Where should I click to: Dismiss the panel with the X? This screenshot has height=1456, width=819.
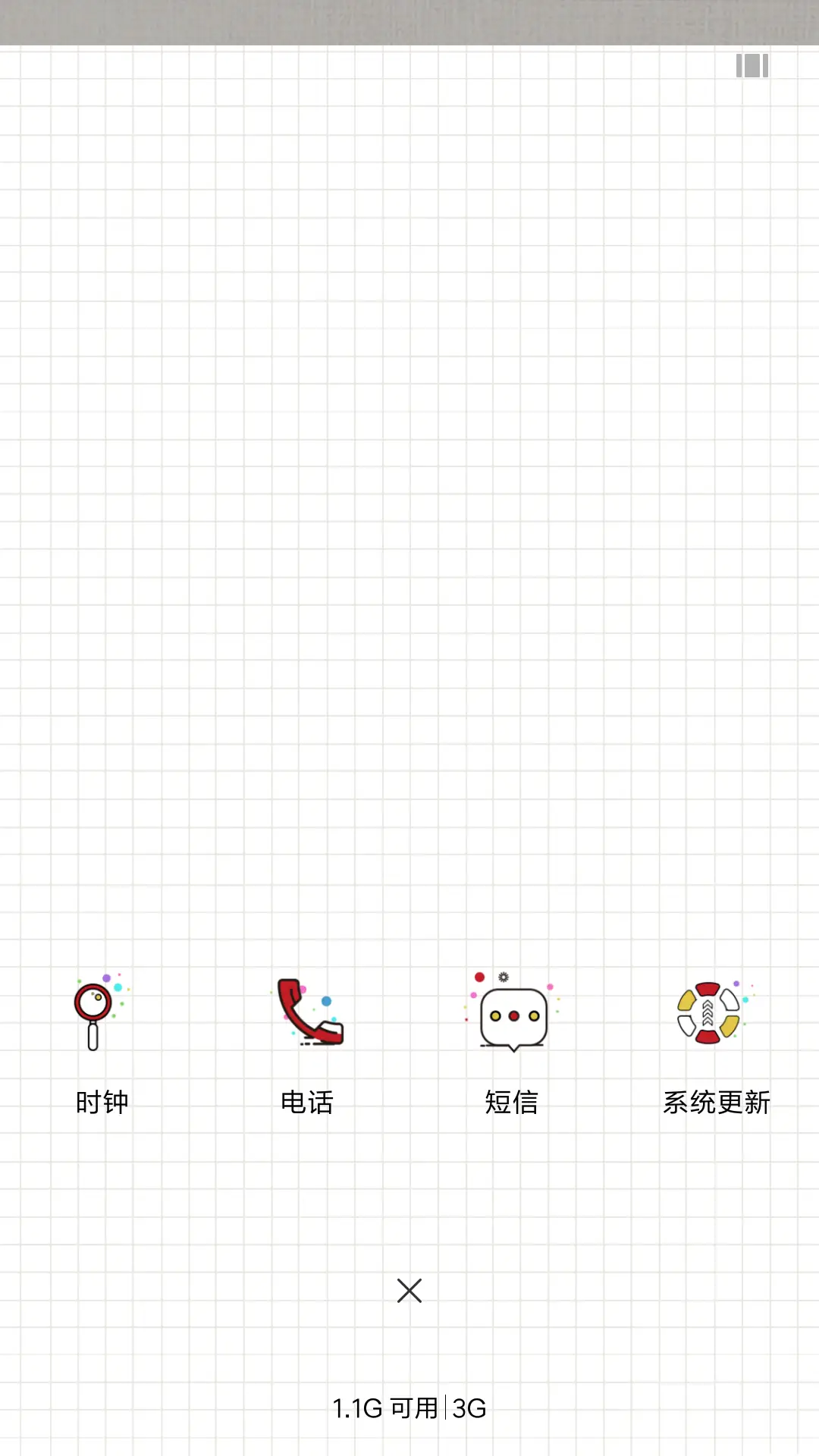tap(409, 1291)
